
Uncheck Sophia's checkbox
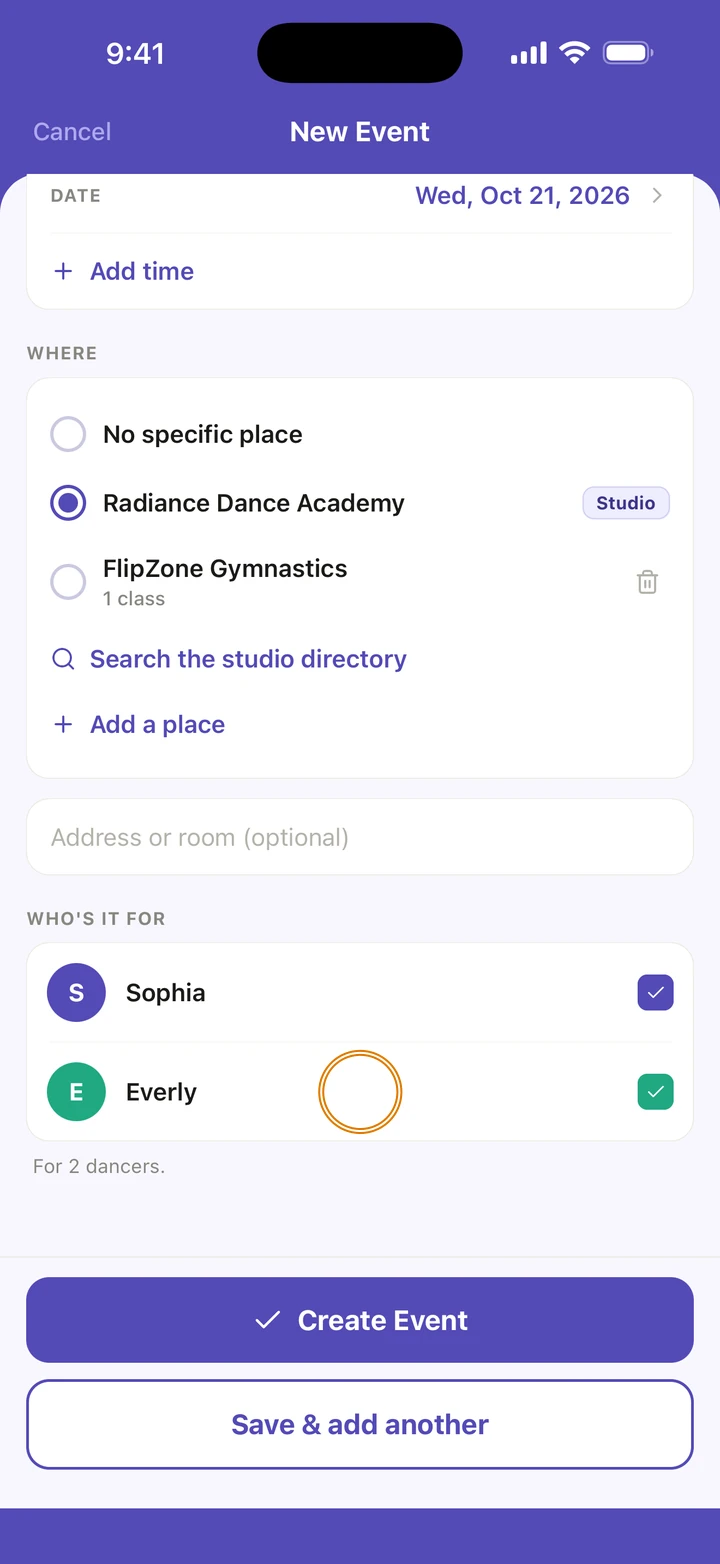(655, 992)
